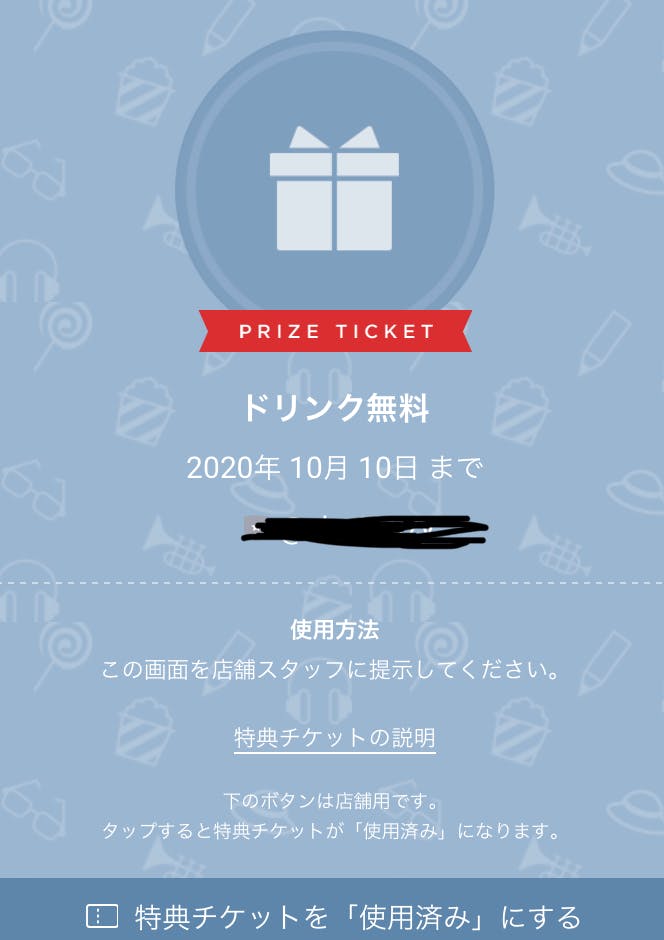664x940 pixels.
Task: Mark the prize ticket as 使用済み
Action: click(x=332, y=915)
